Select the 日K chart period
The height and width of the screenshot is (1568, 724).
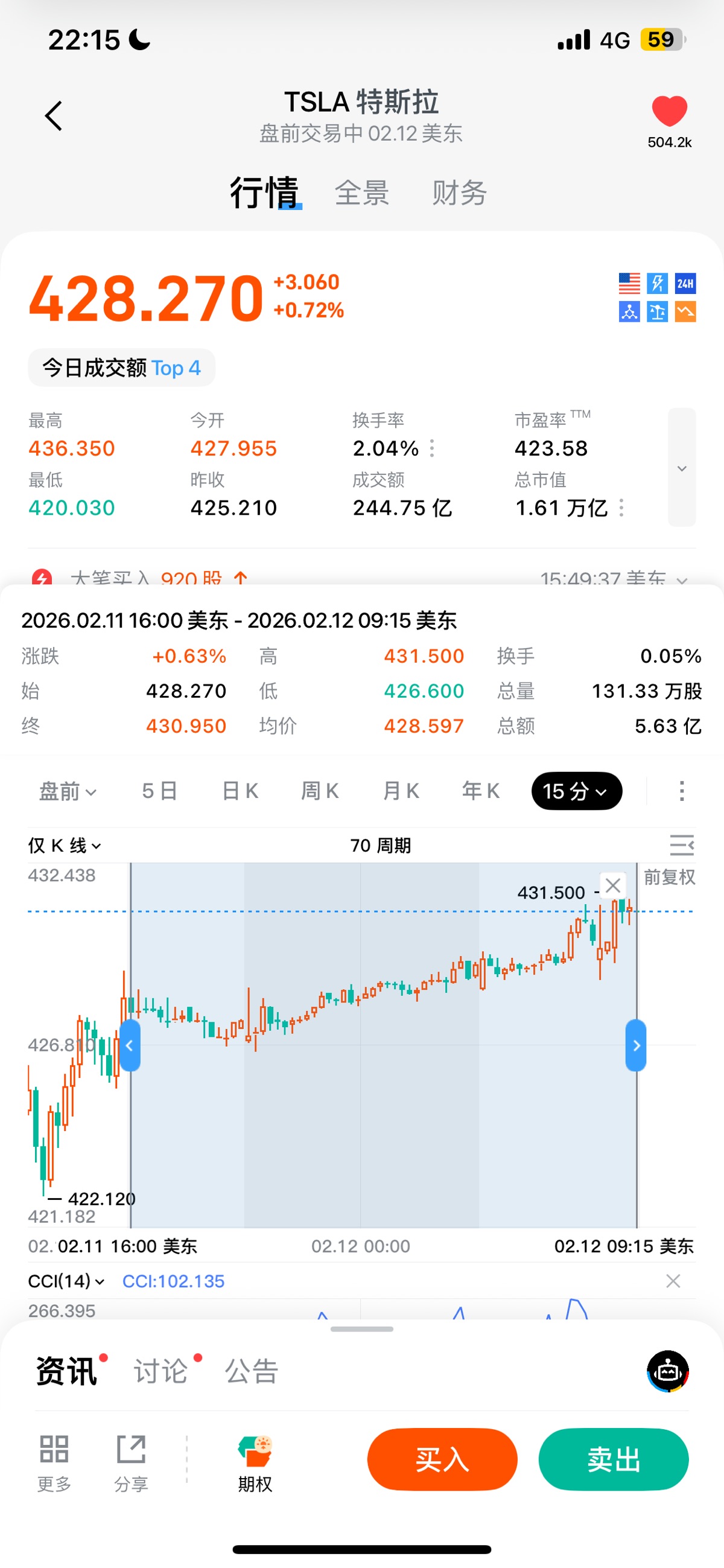[x=240, y=791]
